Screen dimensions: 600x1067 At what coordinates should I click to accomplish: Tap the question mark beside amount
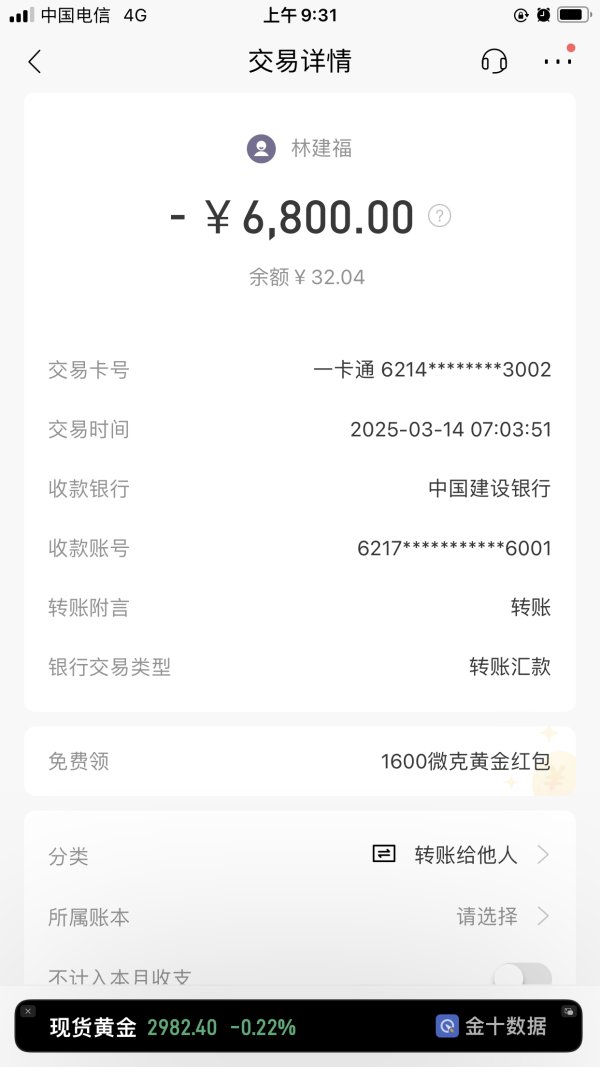click(x=439, y=216)
